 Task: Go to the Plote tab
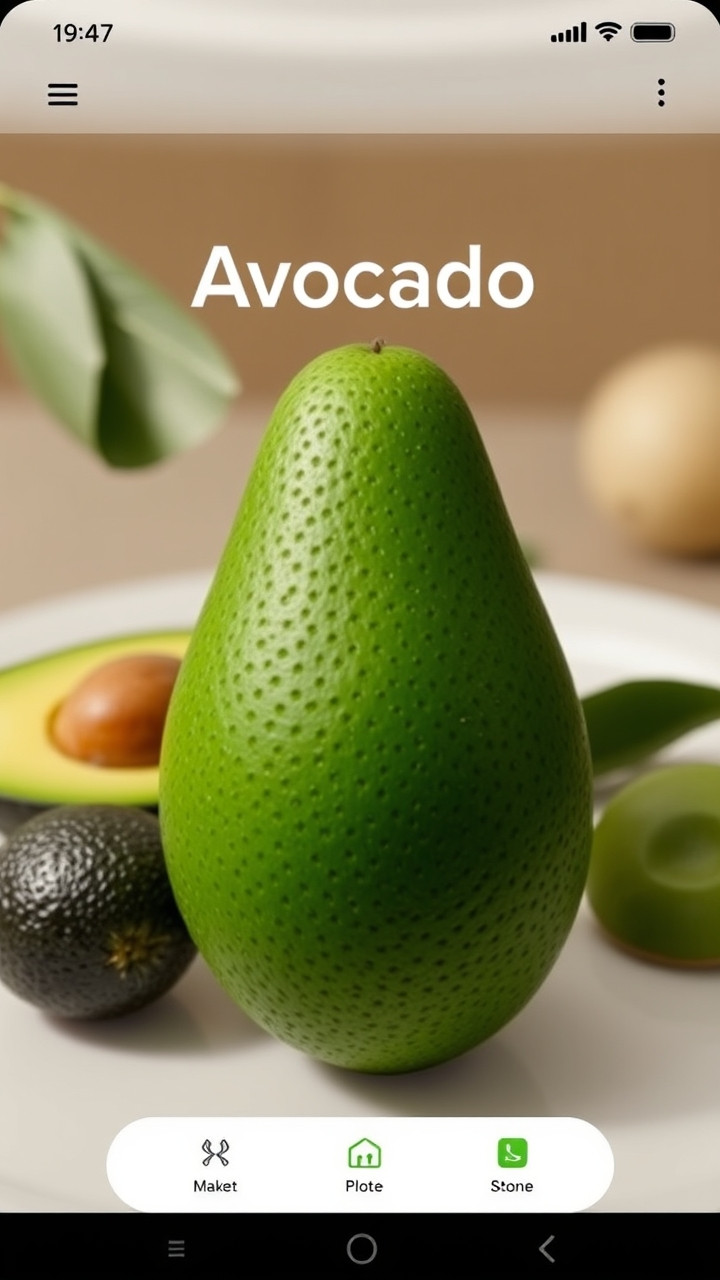364,1165
